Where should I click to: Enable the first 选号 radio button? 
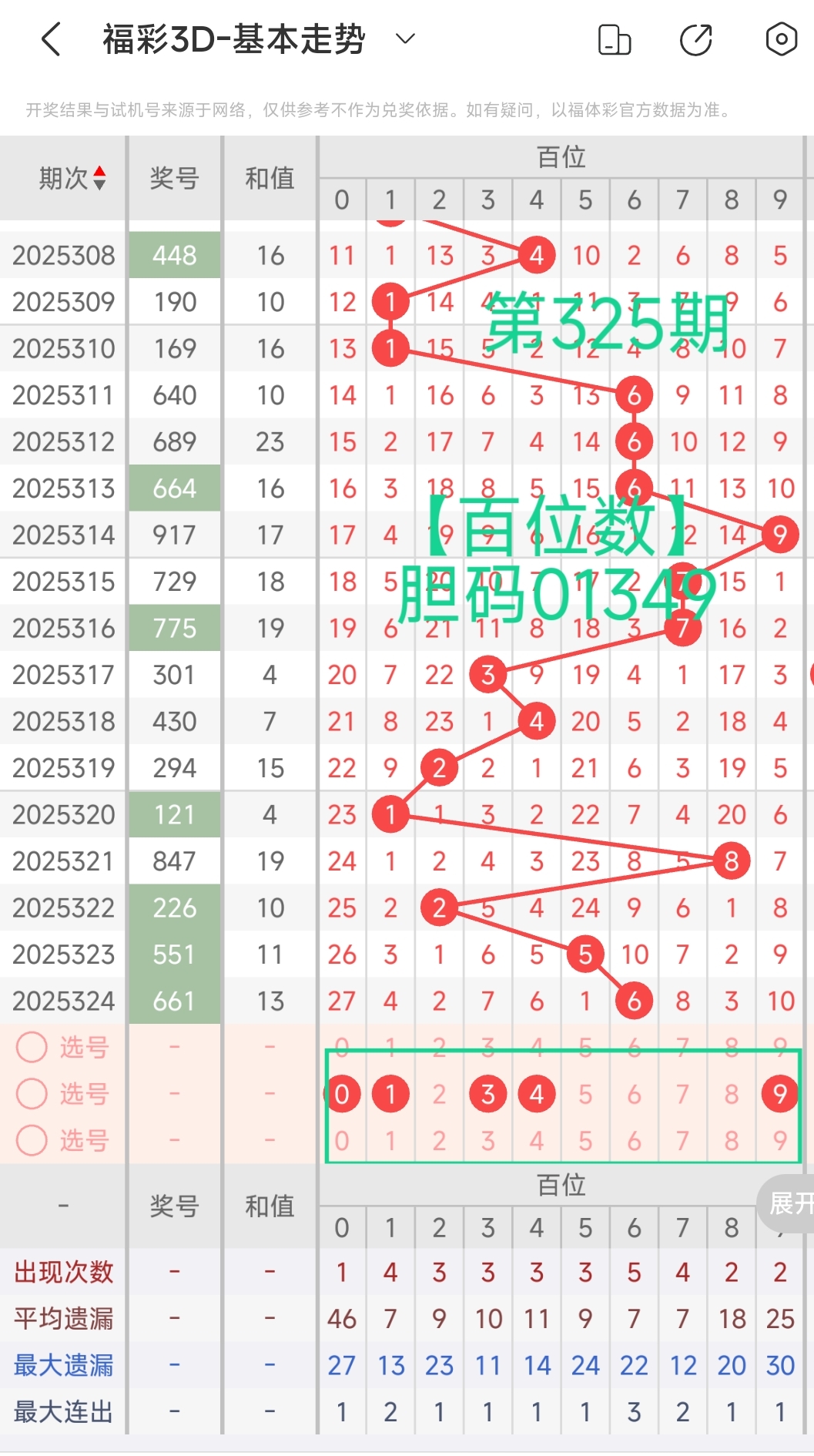[32, 1047]
